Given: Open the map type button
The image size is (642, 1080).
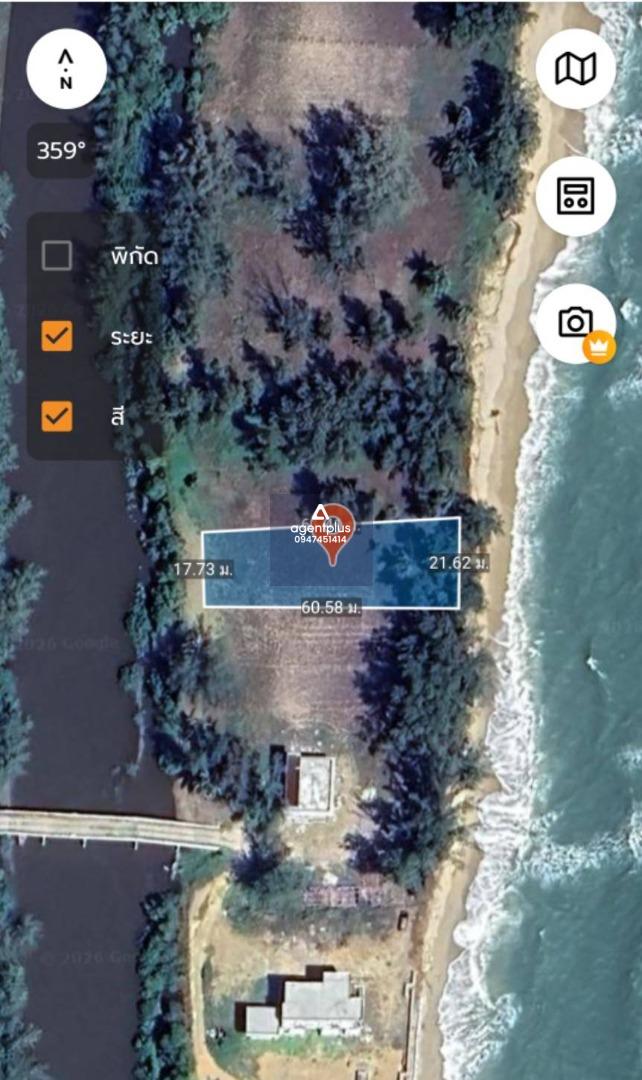Looking at the screenshot, I should (575, 69).
